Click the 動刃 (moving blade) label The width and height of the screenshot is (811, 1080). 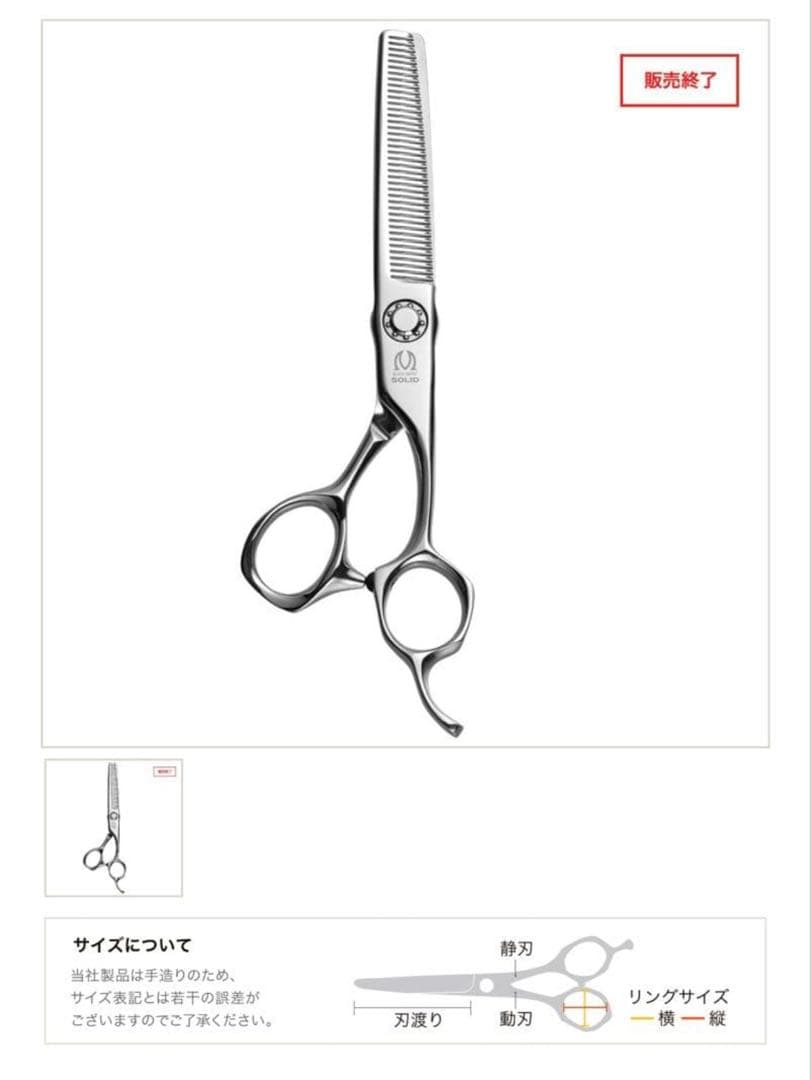[x=517, y=1018]
